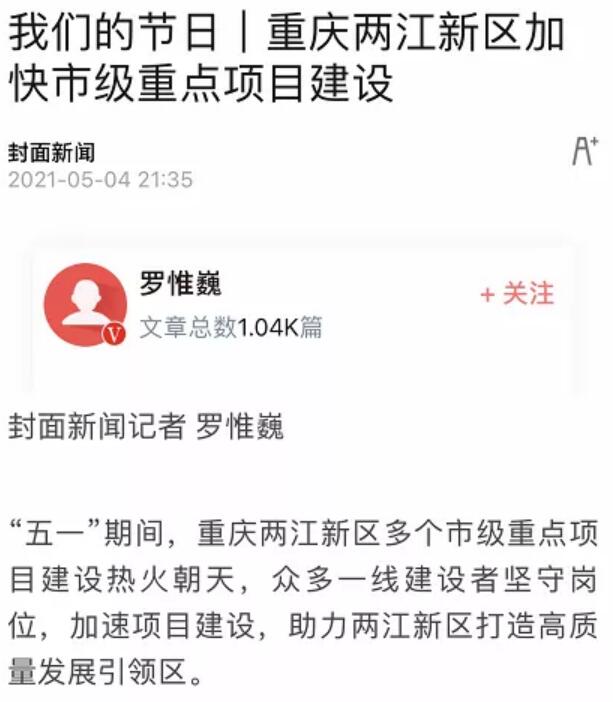Tap the A+ font size icon
This screenshot has width=613, height=702.
pos(585,151)
